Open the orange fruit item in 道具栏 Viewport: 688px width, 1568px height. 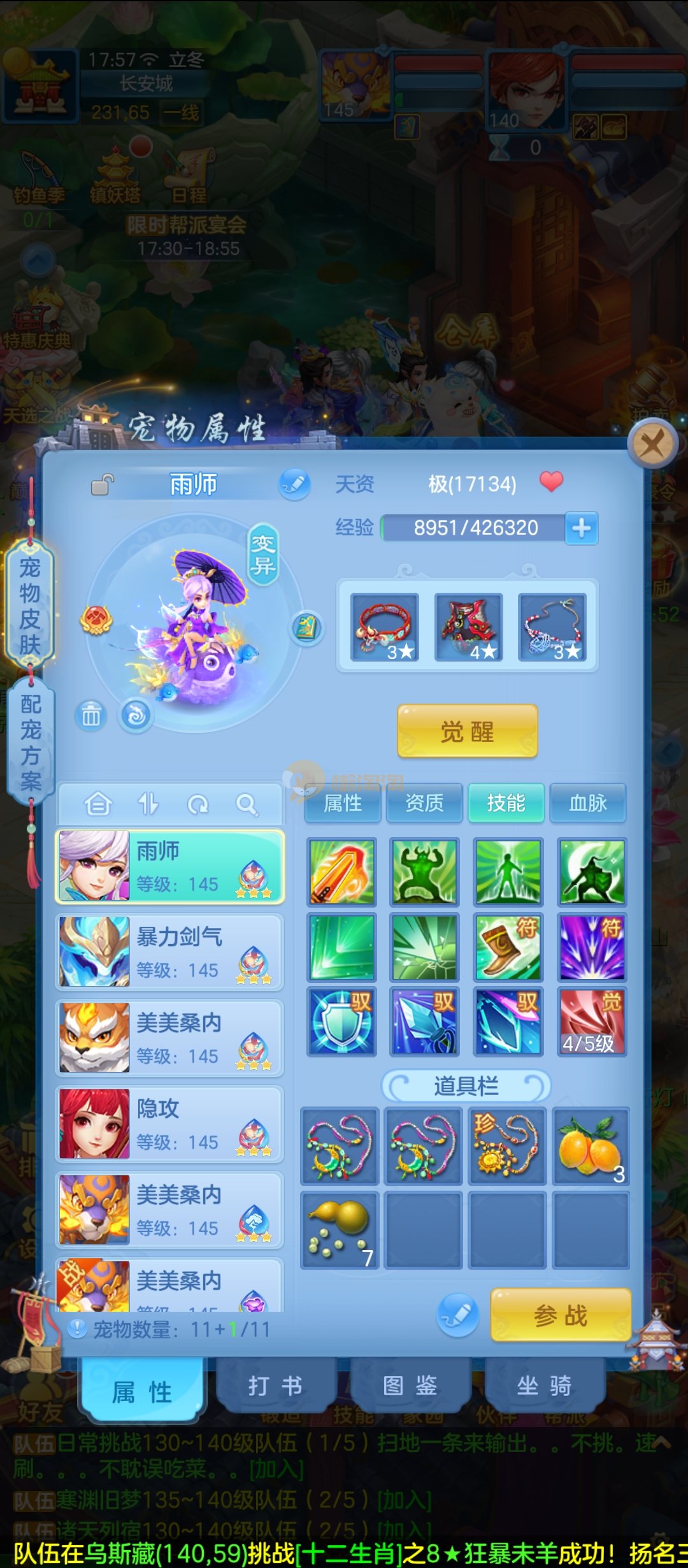click(x=591, y=1147)
